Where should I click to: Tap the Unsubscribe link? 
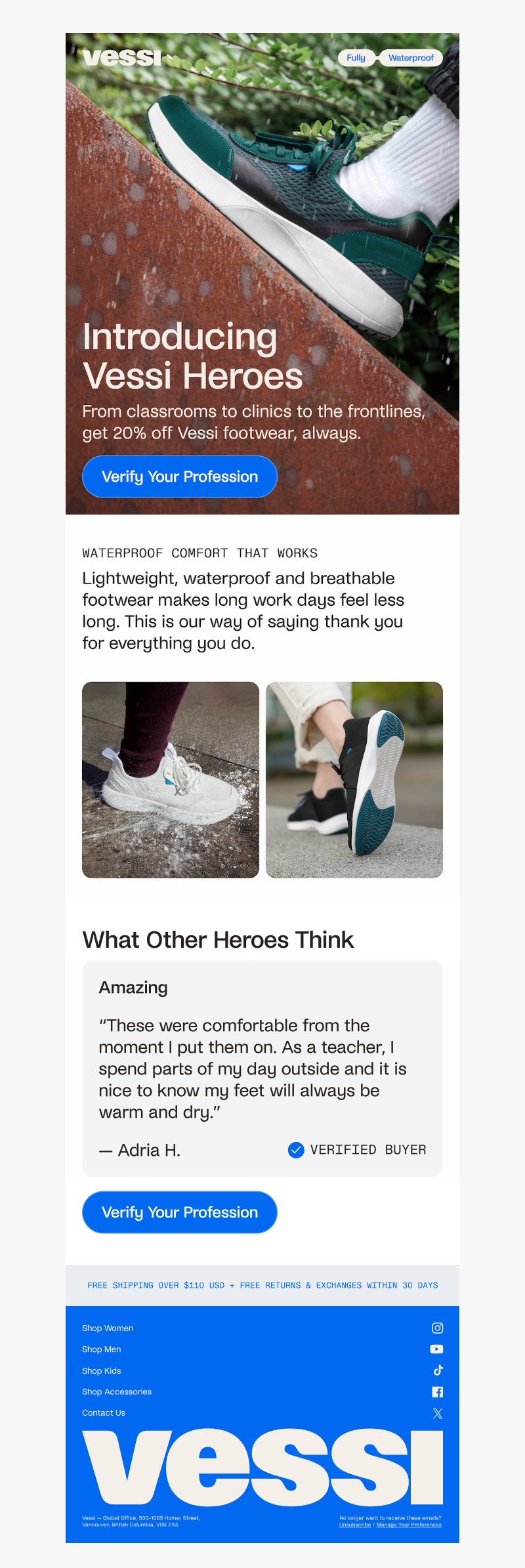tap(355, 1525)
